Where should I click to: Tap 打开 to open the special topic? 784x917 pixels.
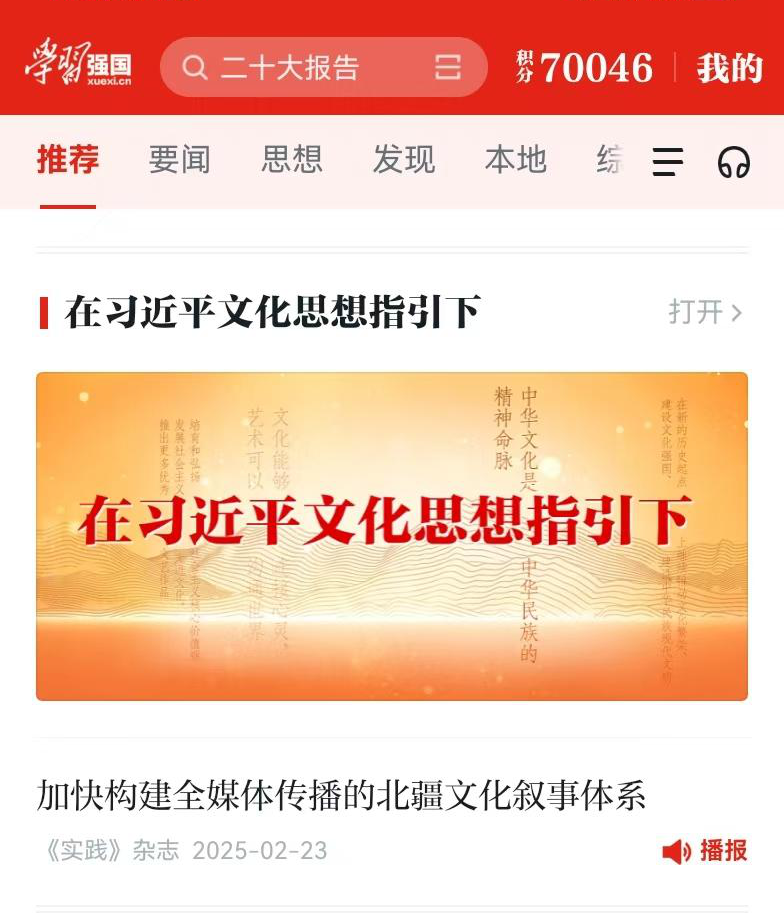(x=705, y=312)
